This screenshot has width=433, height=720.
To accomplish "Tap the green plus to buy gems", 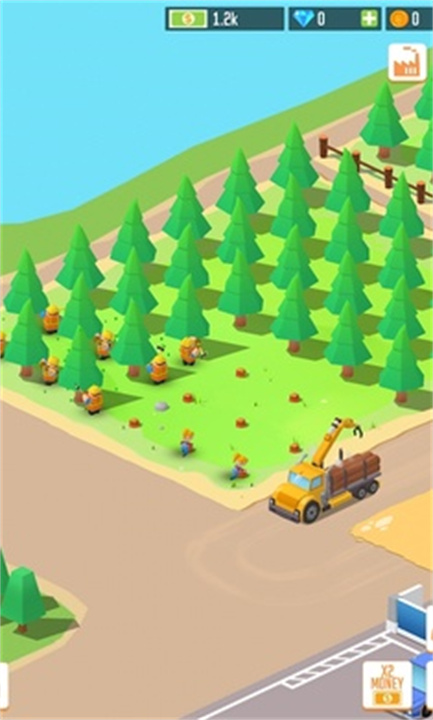I will [x=369, y=19].
